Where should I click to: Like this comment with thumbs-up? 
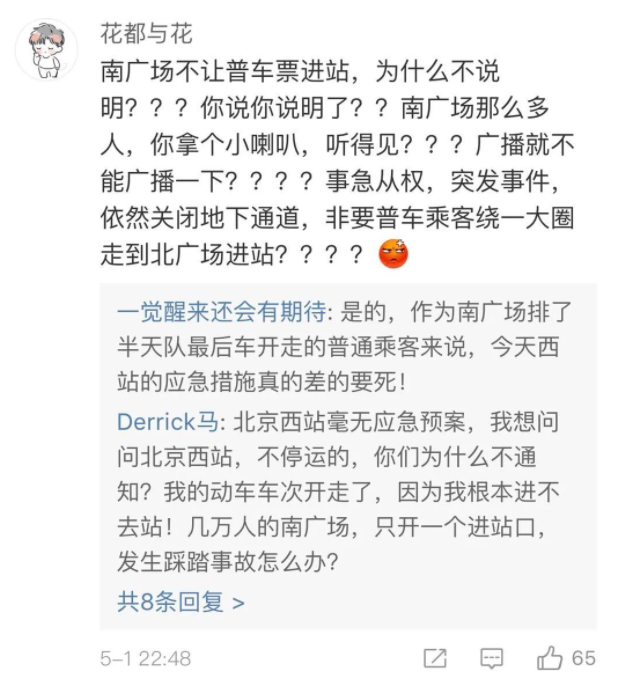(x=549, y=657)
